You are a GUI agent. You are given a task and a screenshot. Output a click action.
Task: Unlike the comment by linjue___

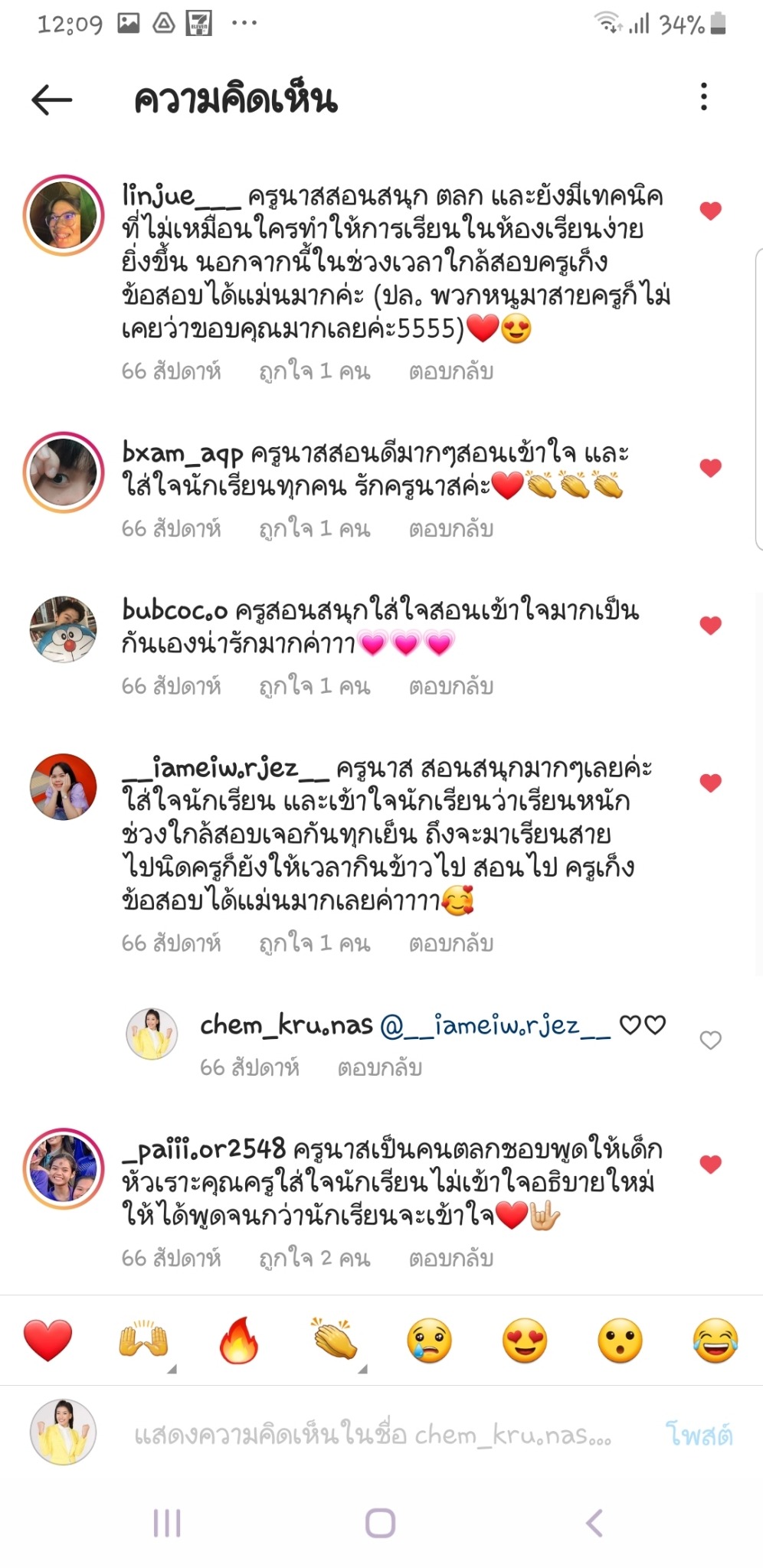click(x=710, y=211)
